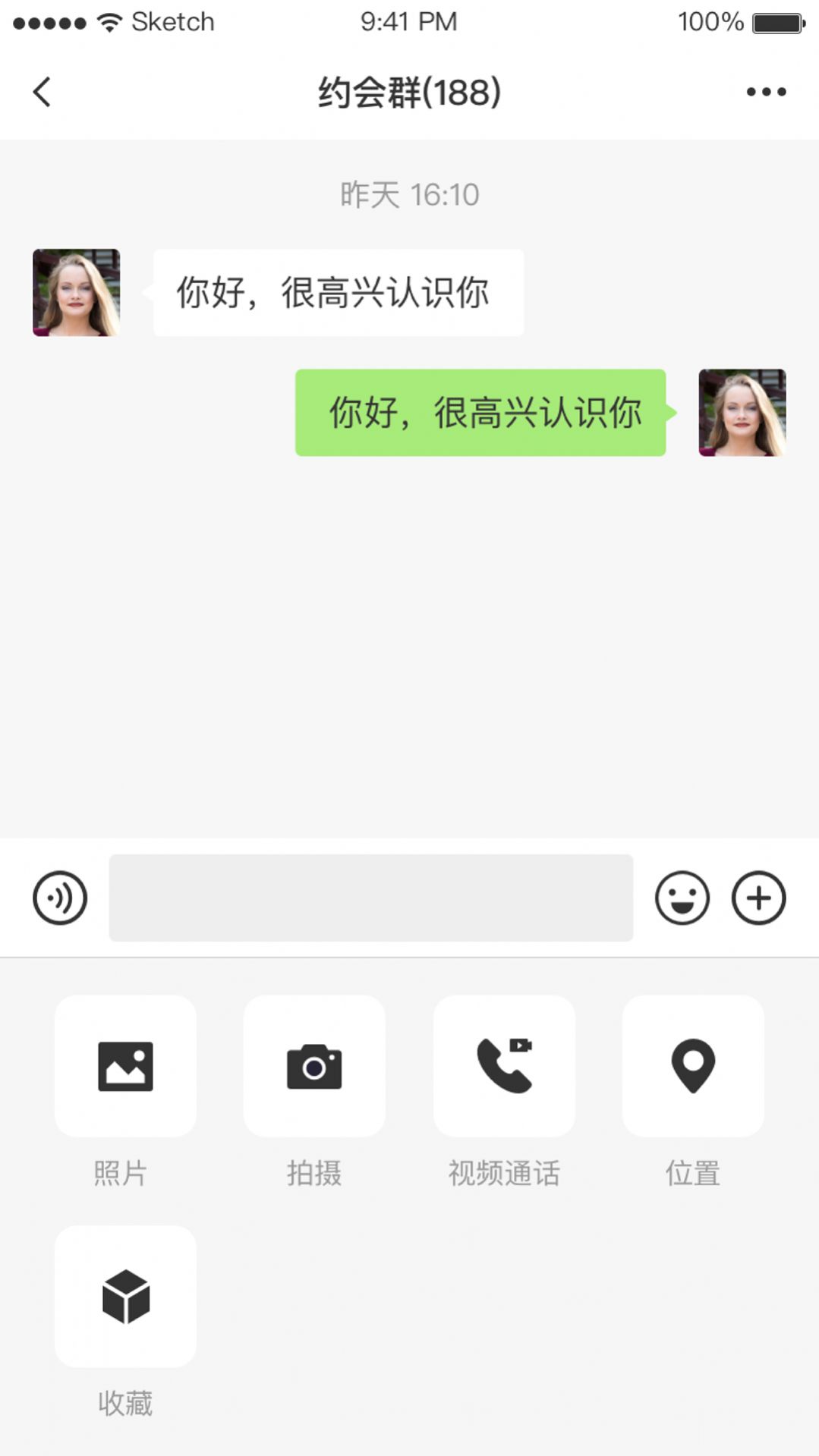The width and height of the screenshot is (819, 1456).
Task: Start a 视频通话 video call
Action: [504, 1067]
